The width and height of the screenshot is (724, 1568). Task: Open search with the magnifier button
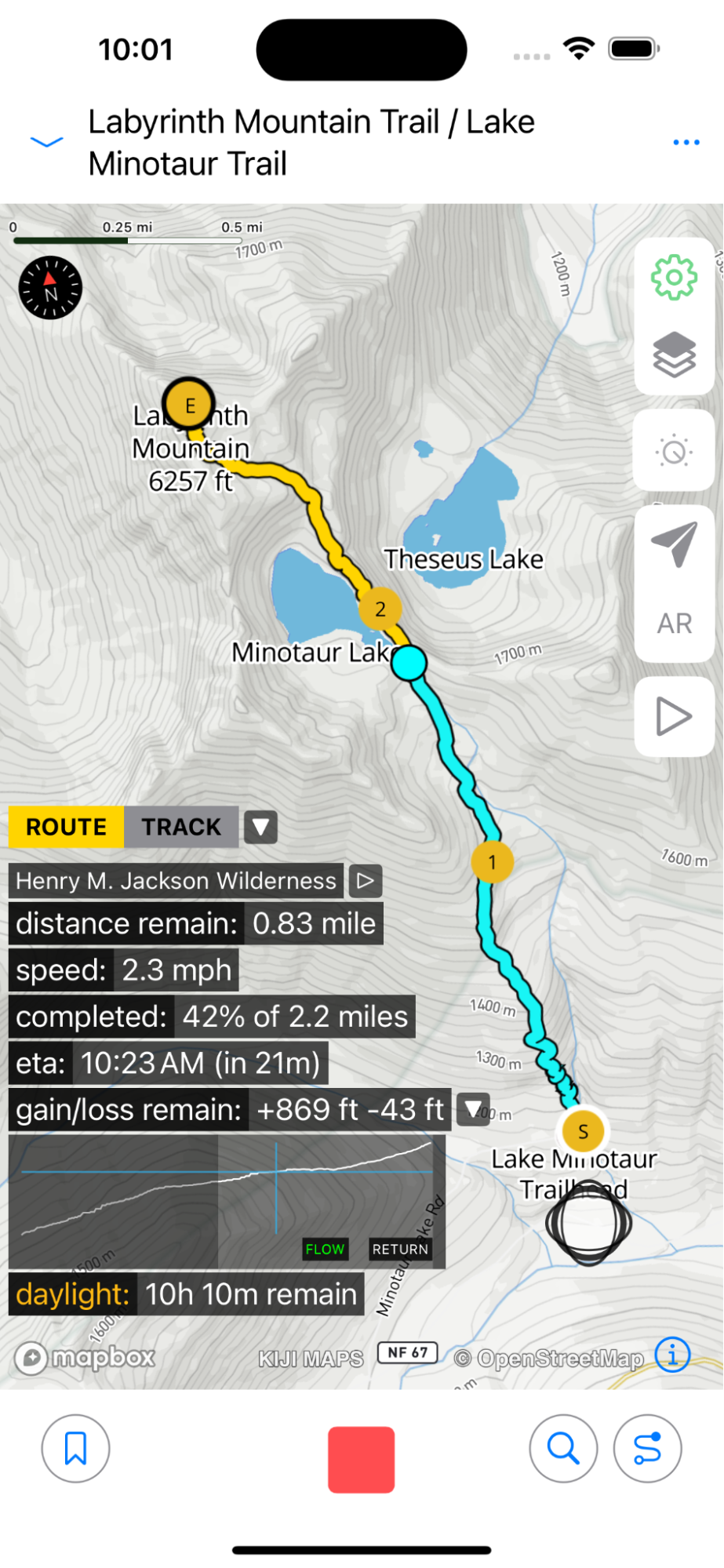coord(562,1448)
